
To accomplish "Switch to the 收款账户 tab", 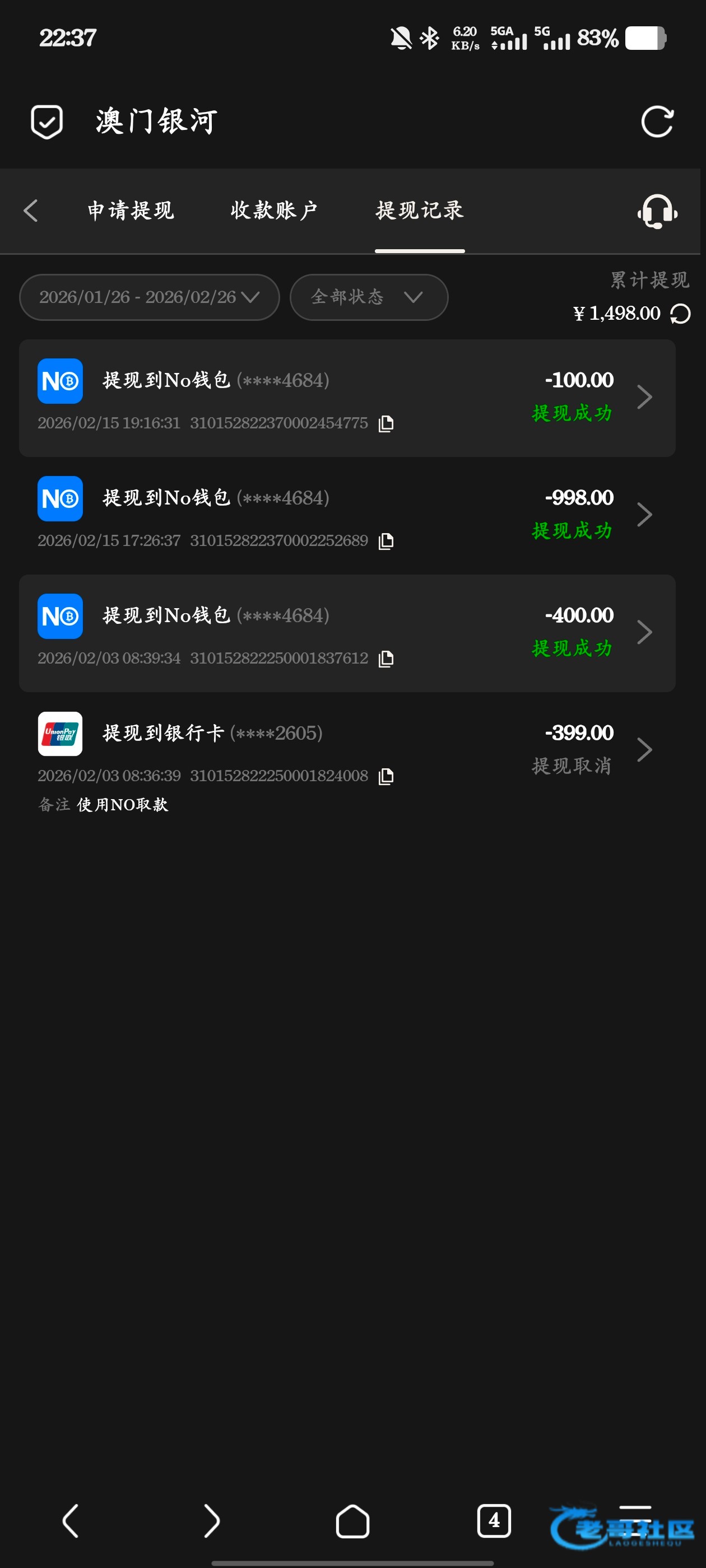I will 274,211.
